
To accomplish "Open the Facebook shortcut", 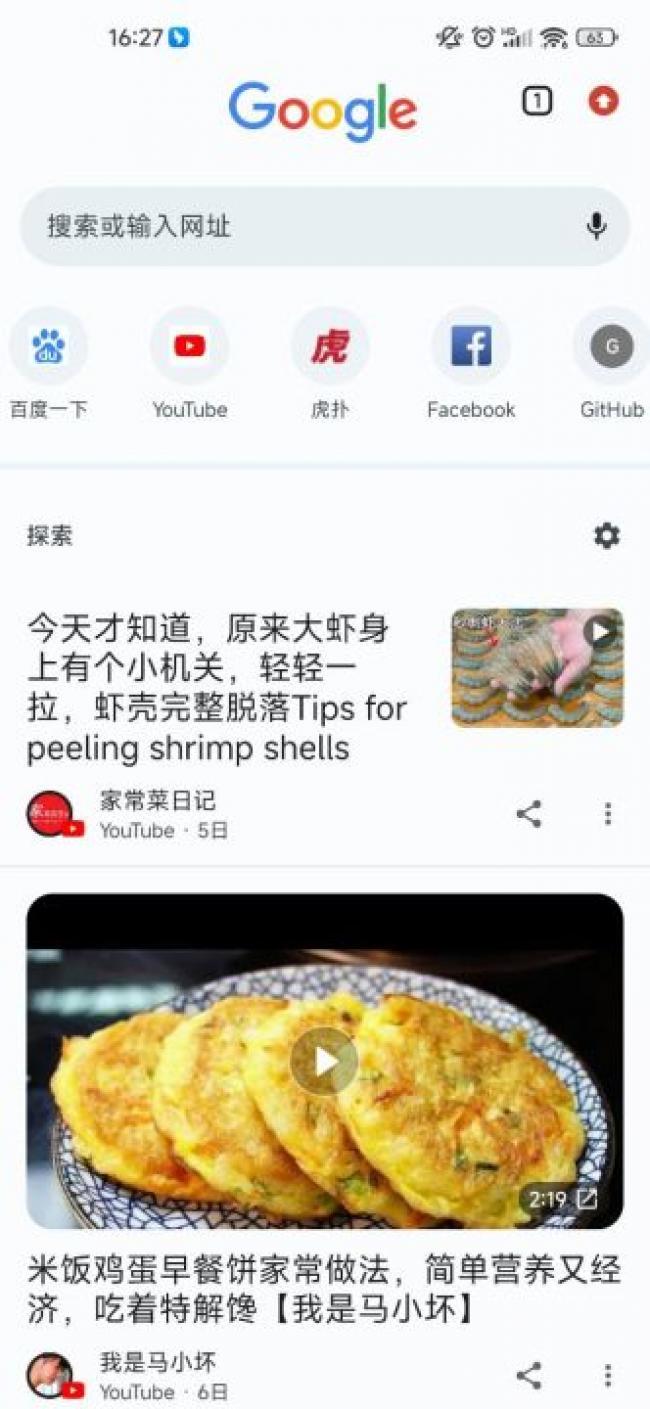I will [x=471, y=347].
